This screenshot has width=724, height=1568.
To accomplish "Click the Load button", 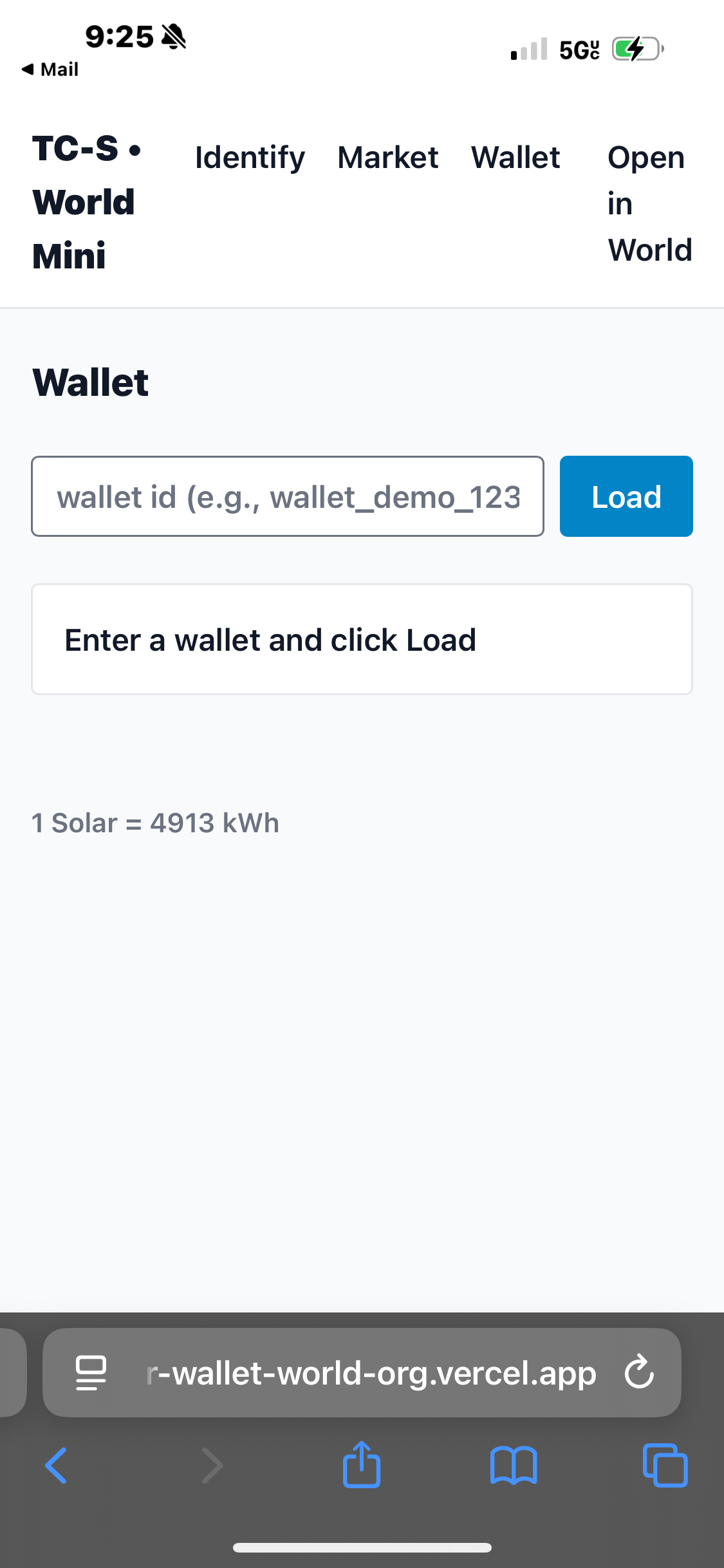I will point(626,496).
